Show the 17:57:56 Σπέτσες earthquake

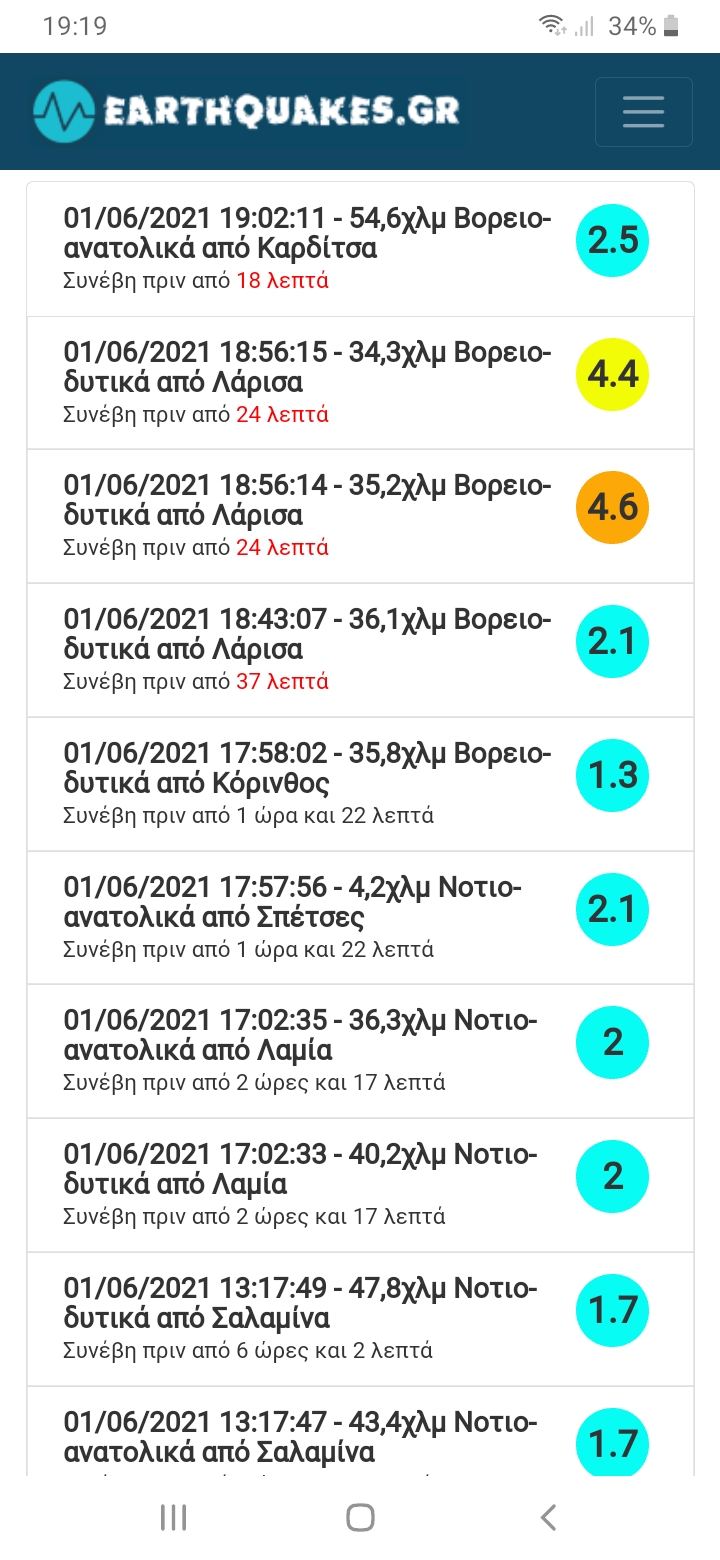pos(306,917)
